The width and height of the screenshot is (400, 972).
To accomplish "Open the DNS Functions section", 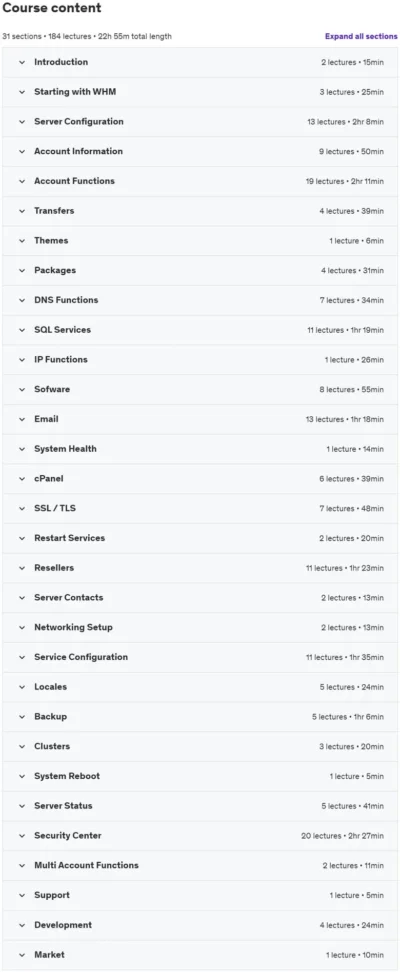I will (200, 300).
